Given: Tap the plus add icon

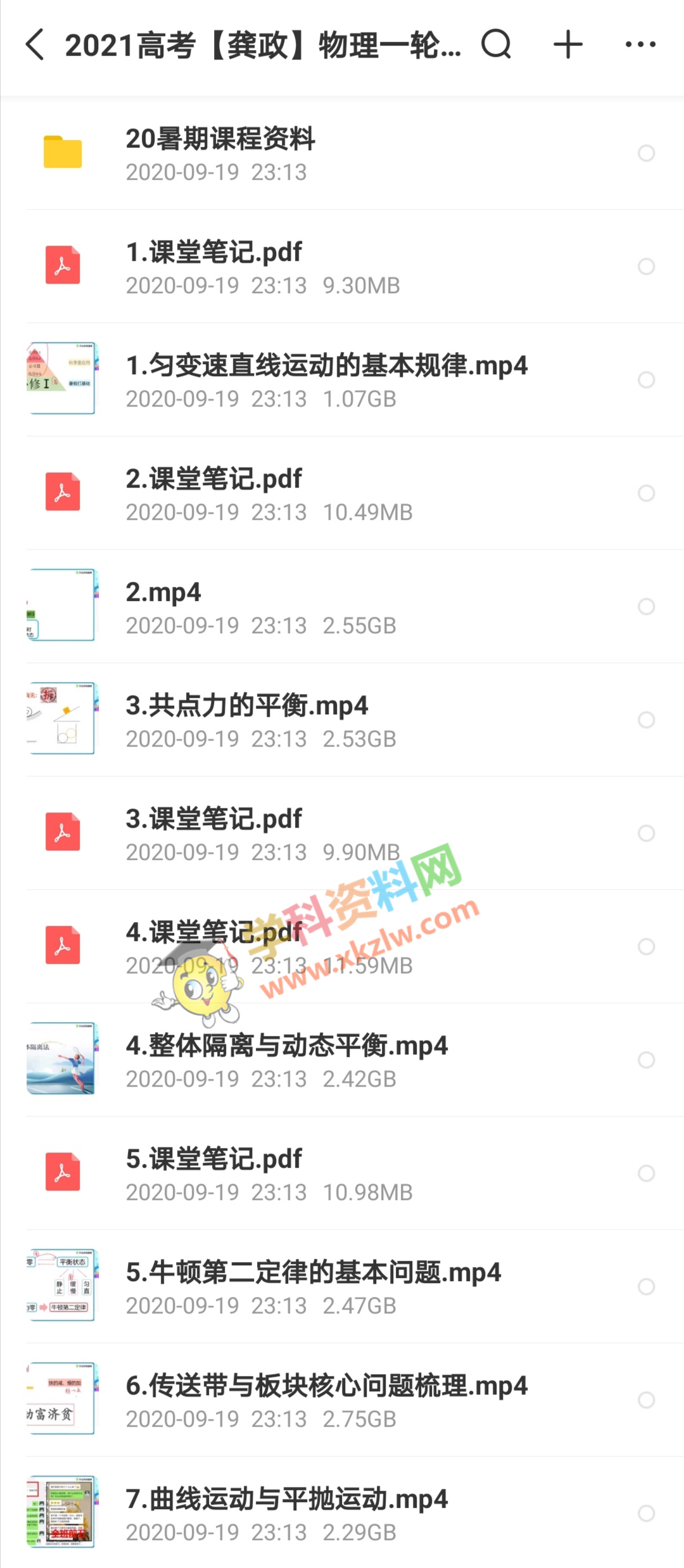Looking at the screenshot, I should point(567,44).
